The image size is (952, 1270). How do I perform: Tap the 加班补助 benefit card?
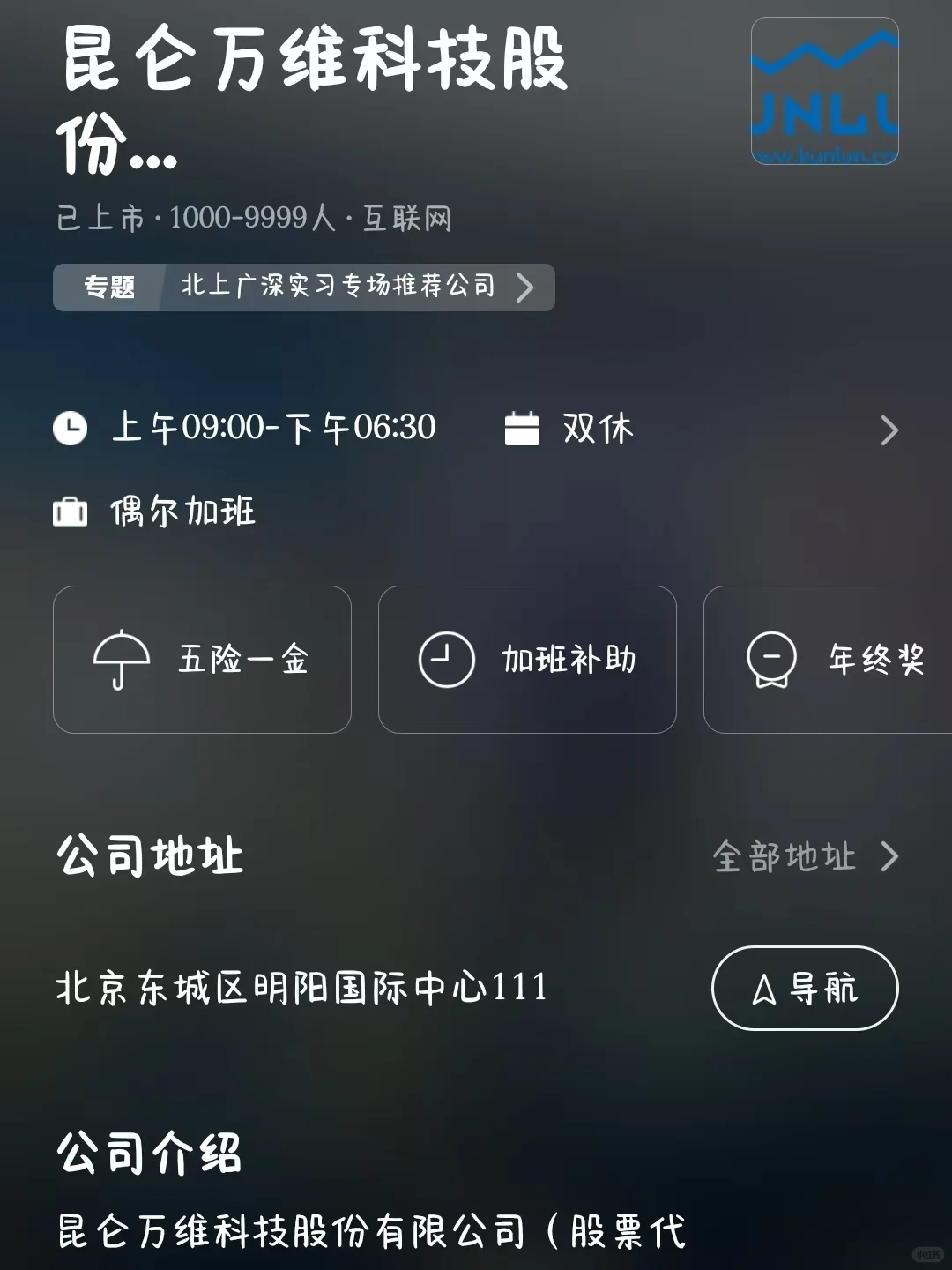pos(527,660)
